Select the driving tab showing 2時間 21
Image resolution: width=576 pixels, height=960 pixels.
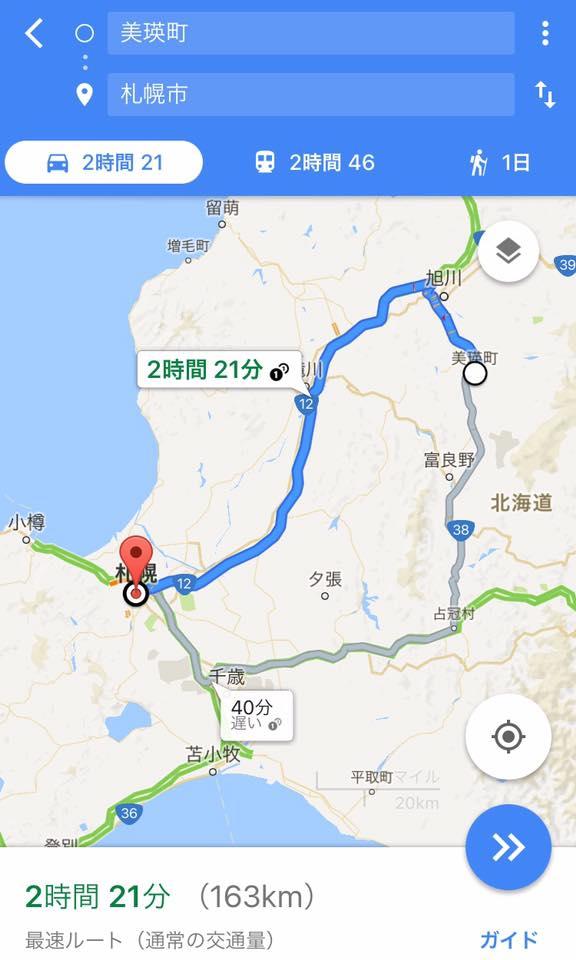pyautogui.click(x=104, y=162)
